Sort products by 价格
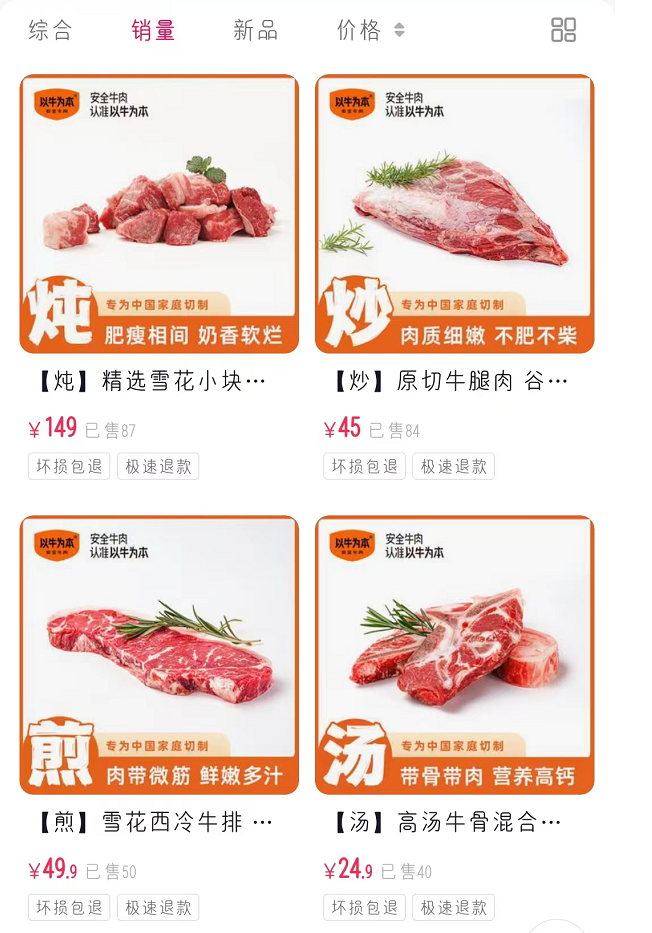This screenshot has width=652, height=933. (x=369, y=30)
